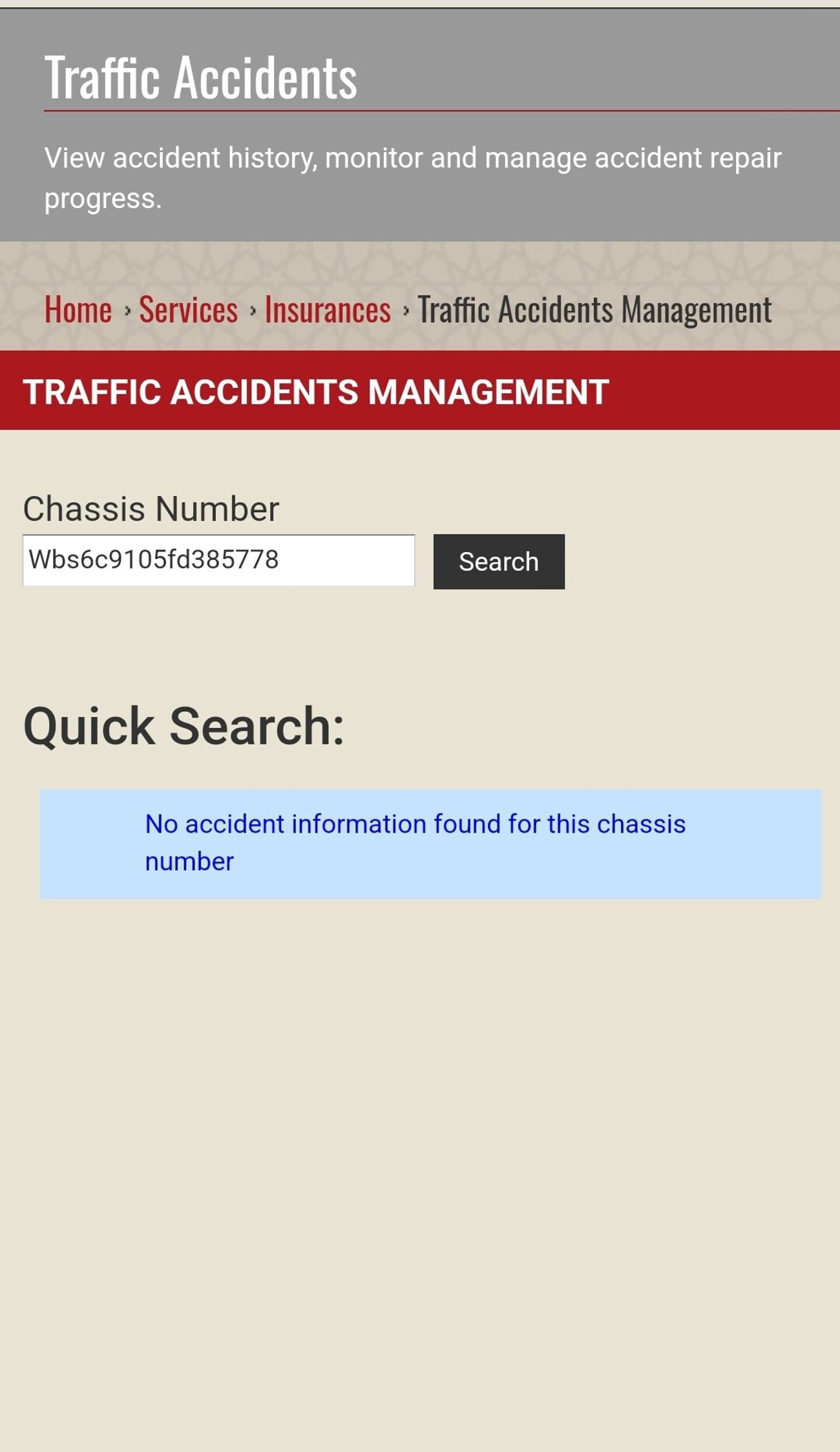Open the Home breadcrumb link
Viewport: 840px width, 1452px height.
pos(78,310)
